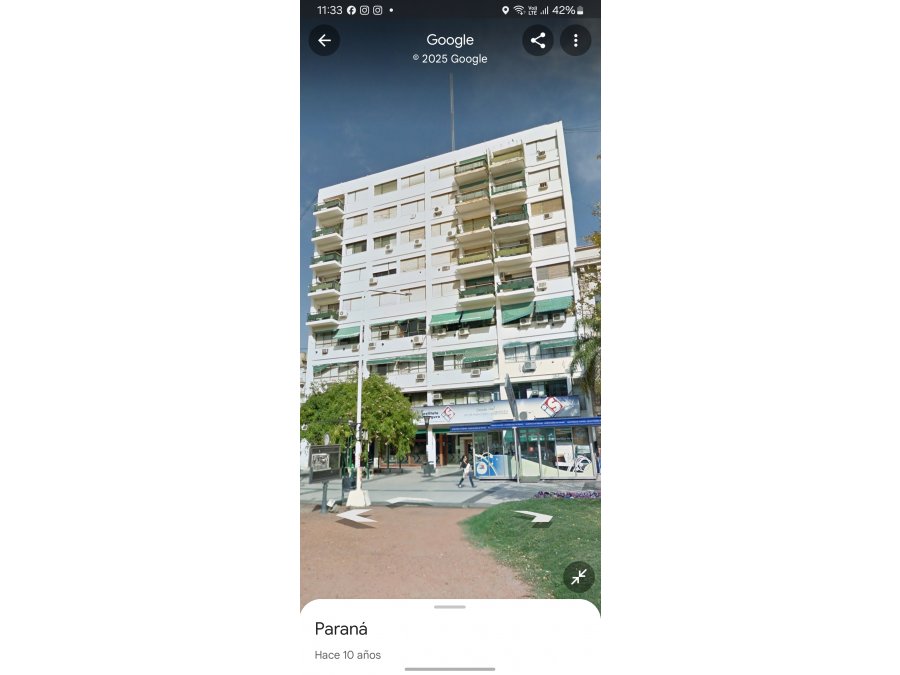
Task: Go back using the arrow button
Action: click(324, 40)
